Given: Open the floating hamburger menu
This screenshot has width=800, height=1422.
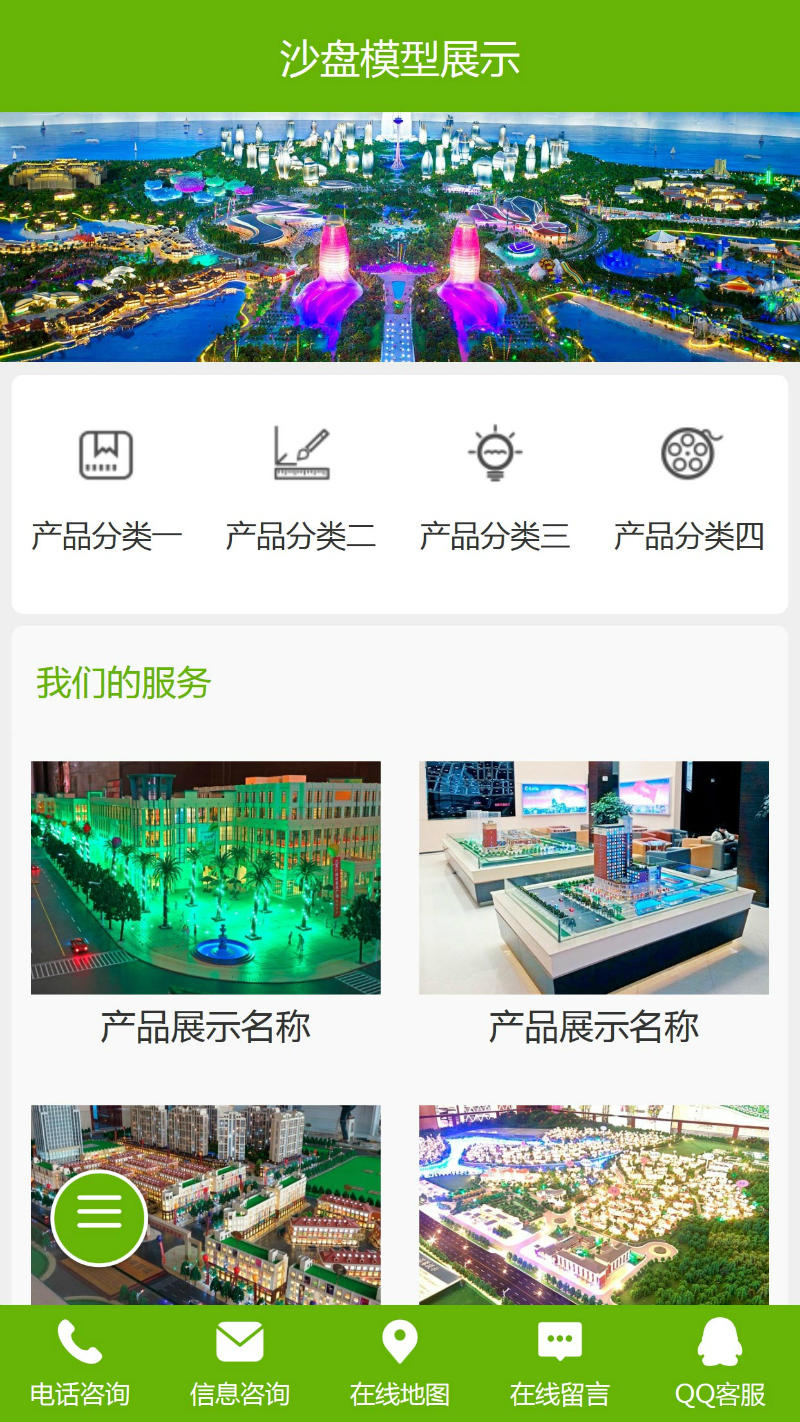Looking at the screenshot, I should 99,1217.
